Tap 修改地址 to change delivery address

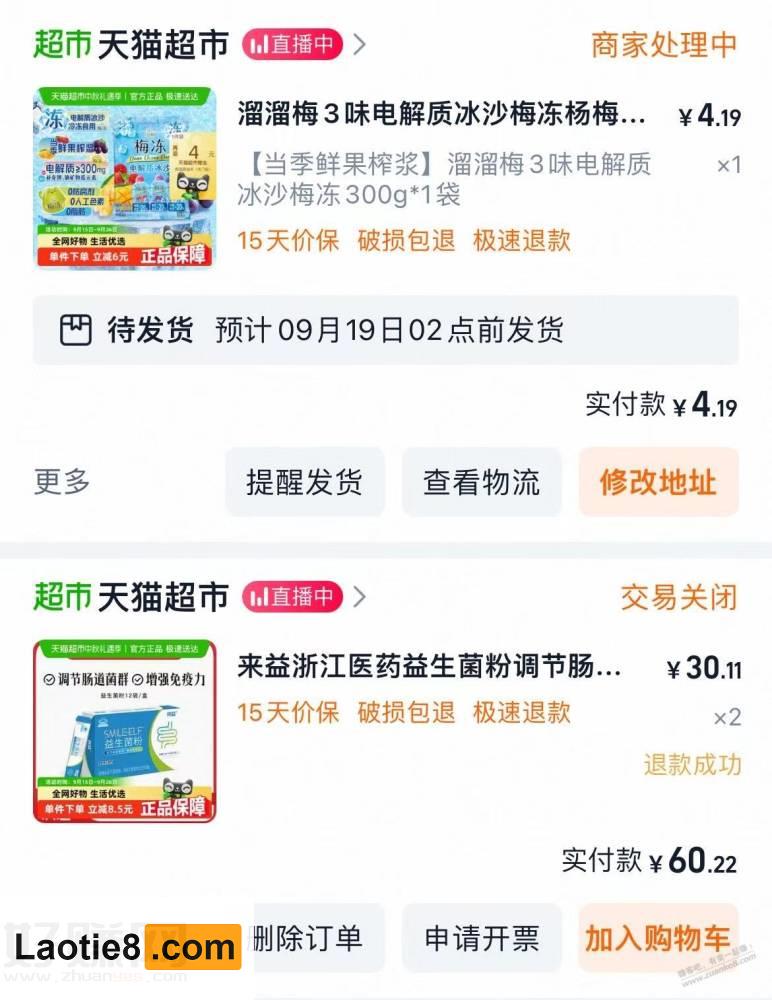658,482
